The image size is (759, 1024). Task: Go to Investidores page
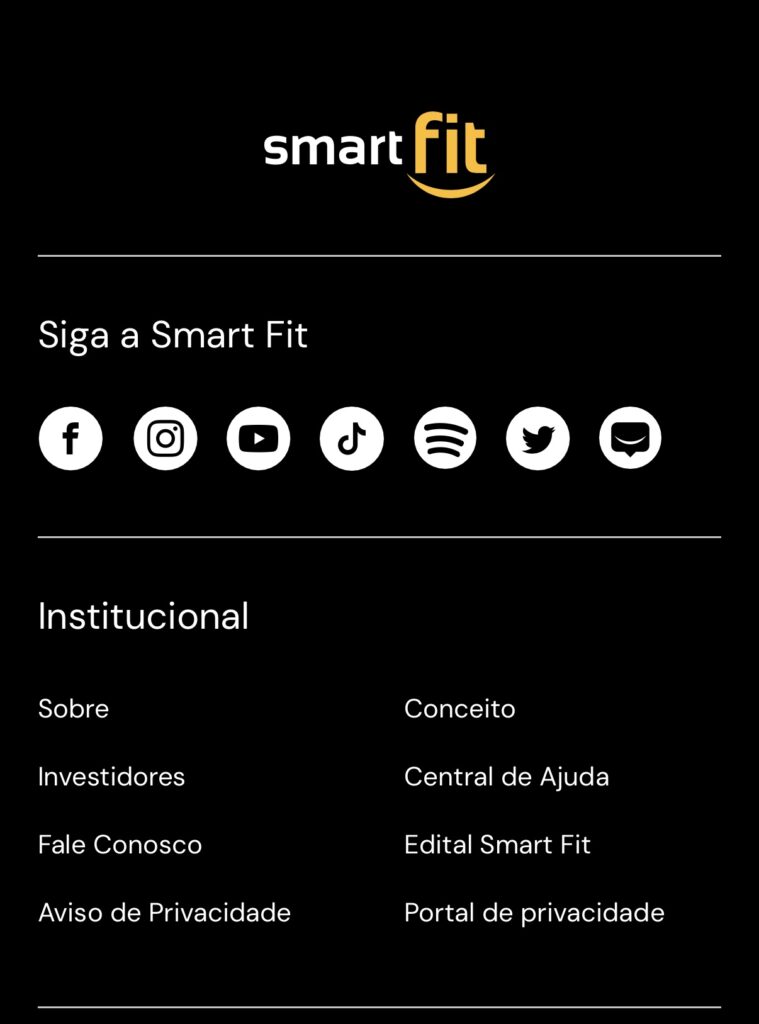pyautogui.click(x=111, y=777)
